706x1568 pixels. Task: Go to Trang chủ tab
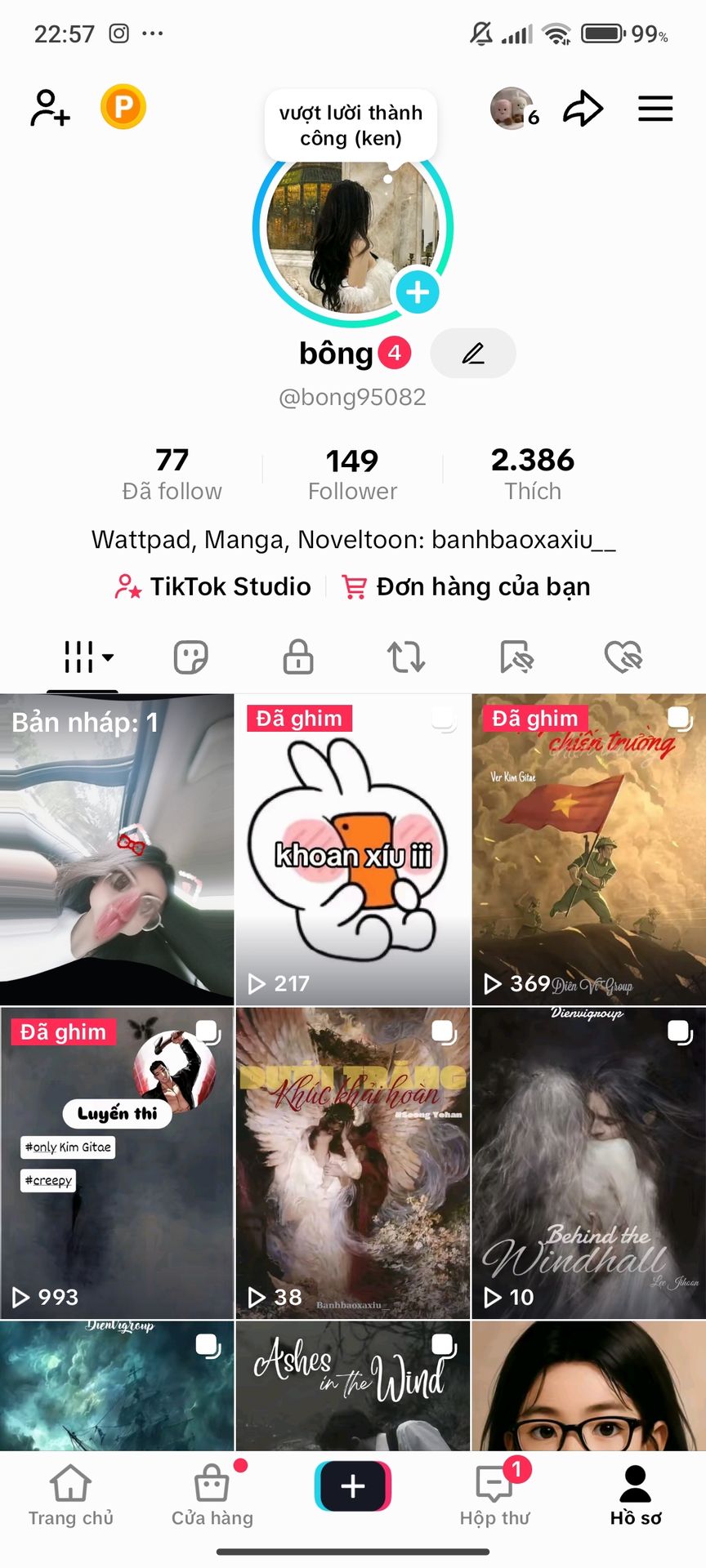(x=71, y=1496)
